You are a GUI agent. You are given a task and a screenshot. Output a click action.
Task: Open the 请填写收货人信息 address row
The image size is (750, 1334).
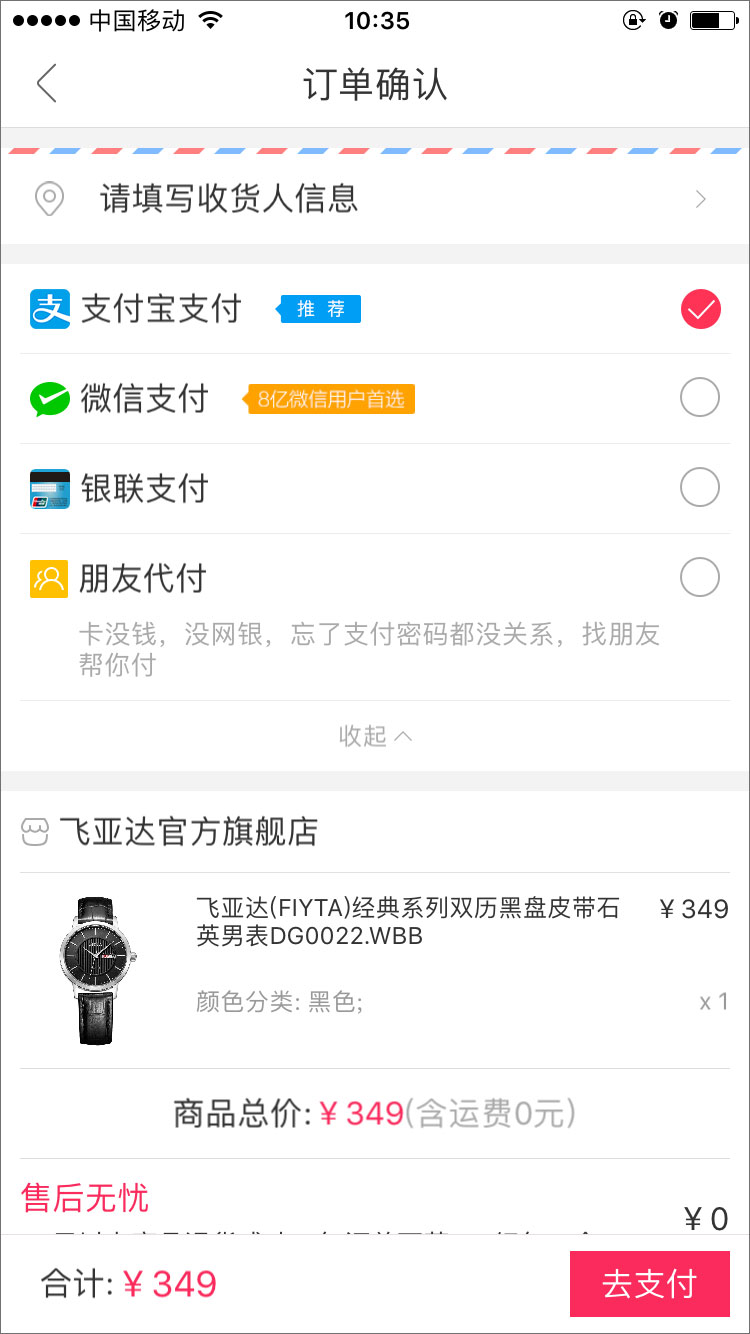pos(375,199)
